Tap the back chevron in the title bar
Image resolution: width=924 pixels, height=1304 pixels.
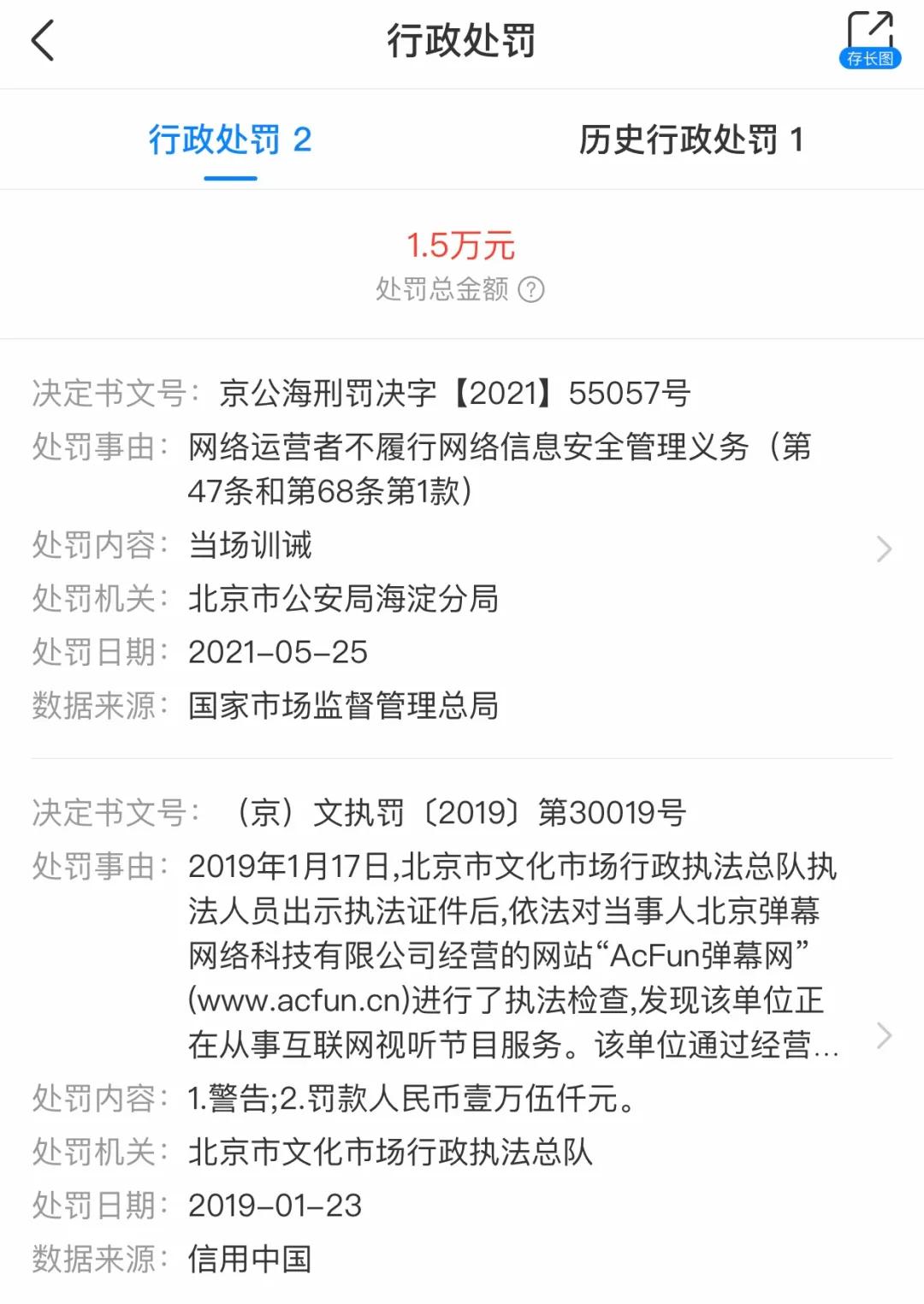pos(41,39)
